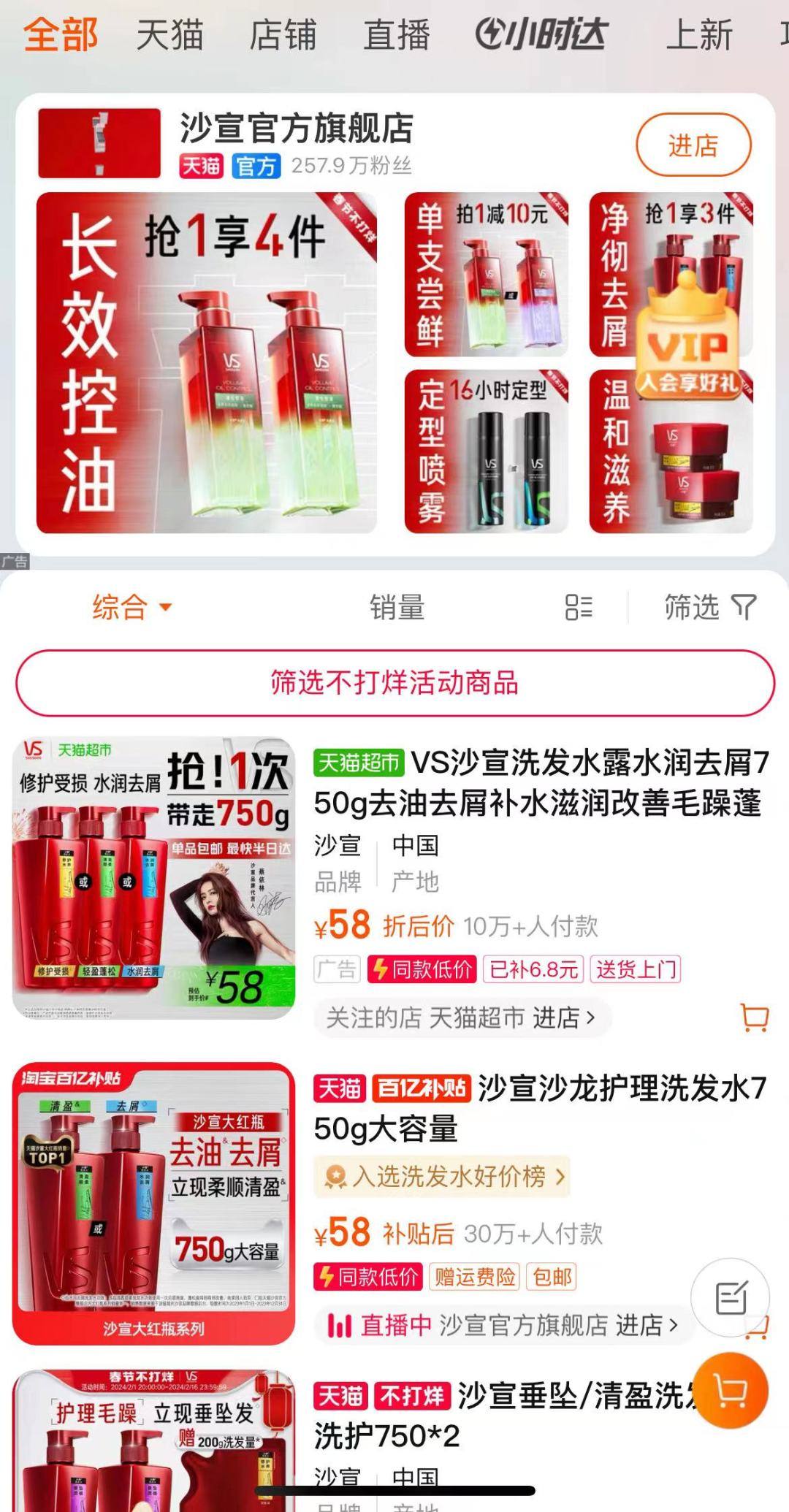The height and width of the screenshot is (1512, 789).
Task: Tap 筛选不打烊活动商品 button
Action: pyautogui.click(x=394, y=683)
